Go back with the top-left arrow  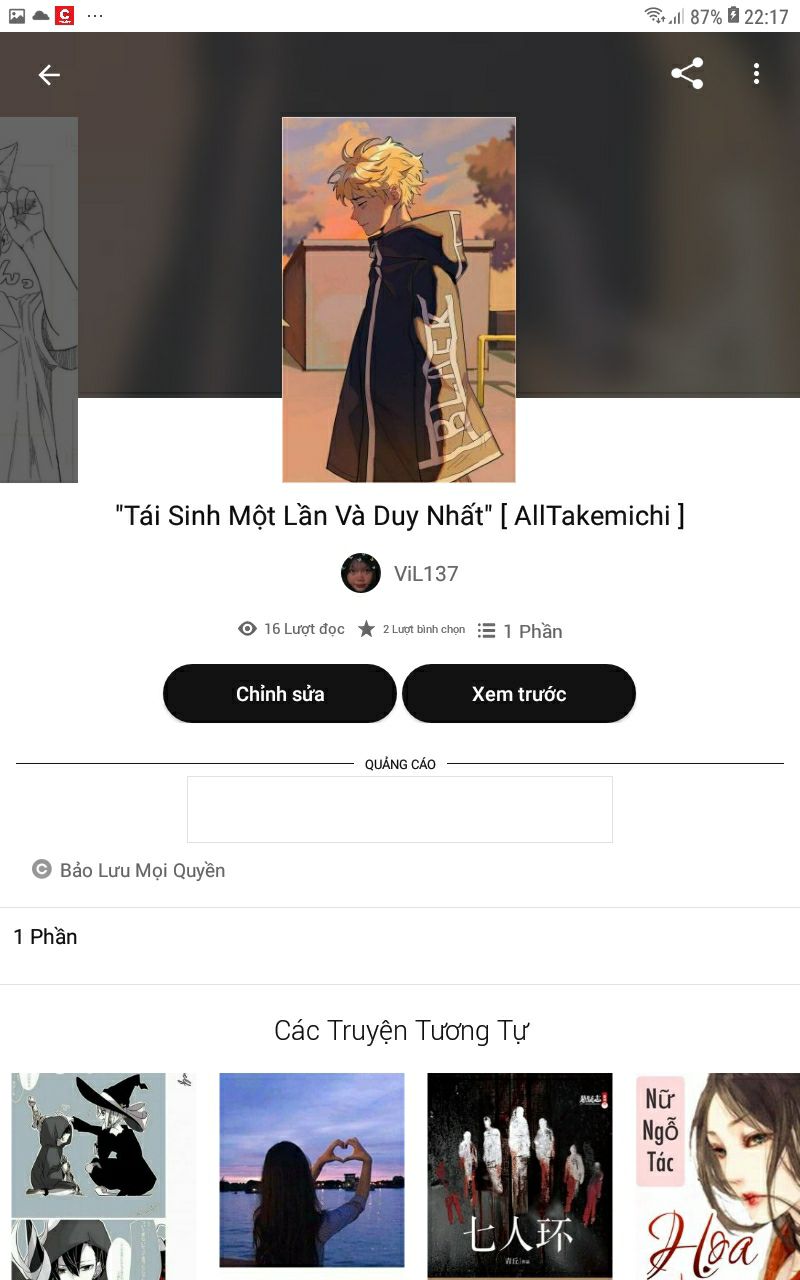pyautogui.click(x=49, y=75)
